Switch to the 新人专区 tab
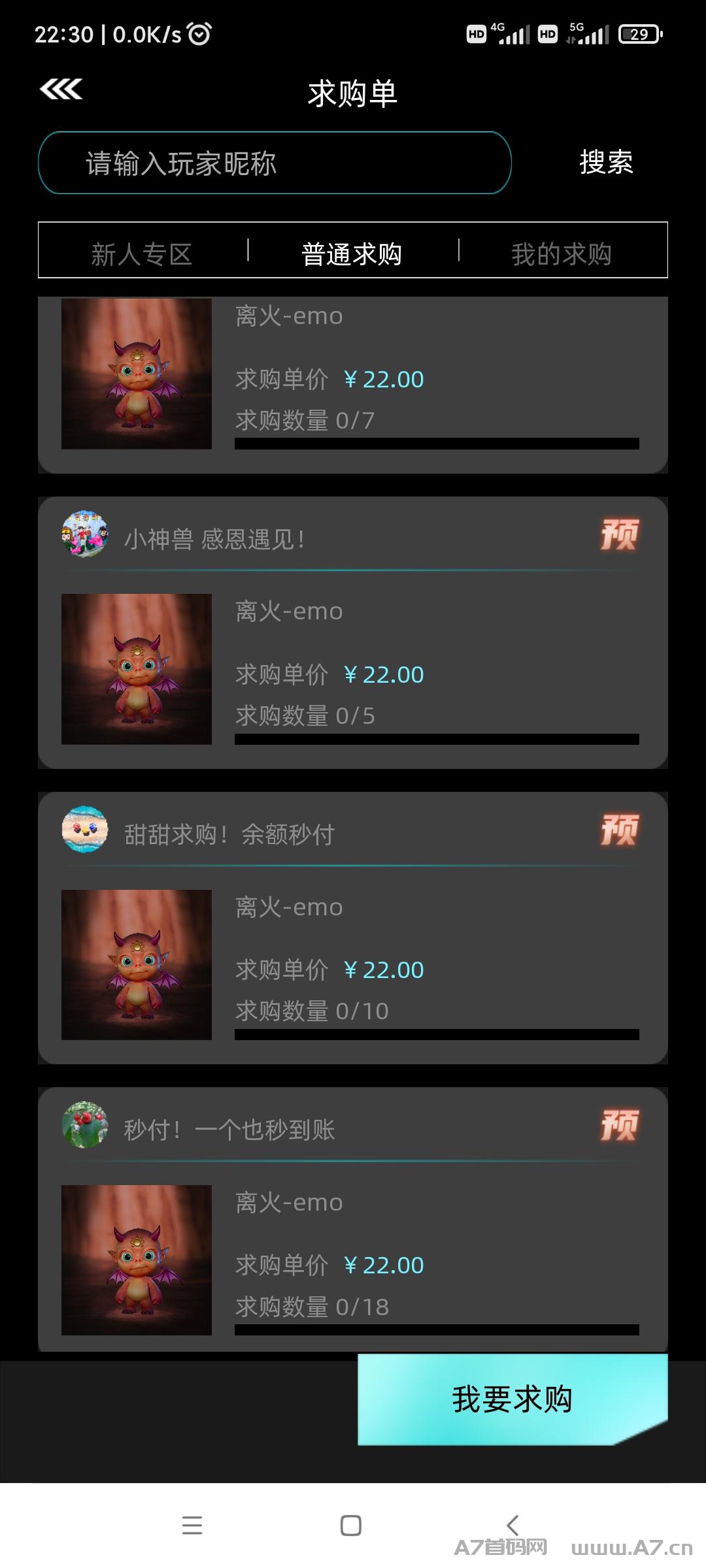 (142, 253)
